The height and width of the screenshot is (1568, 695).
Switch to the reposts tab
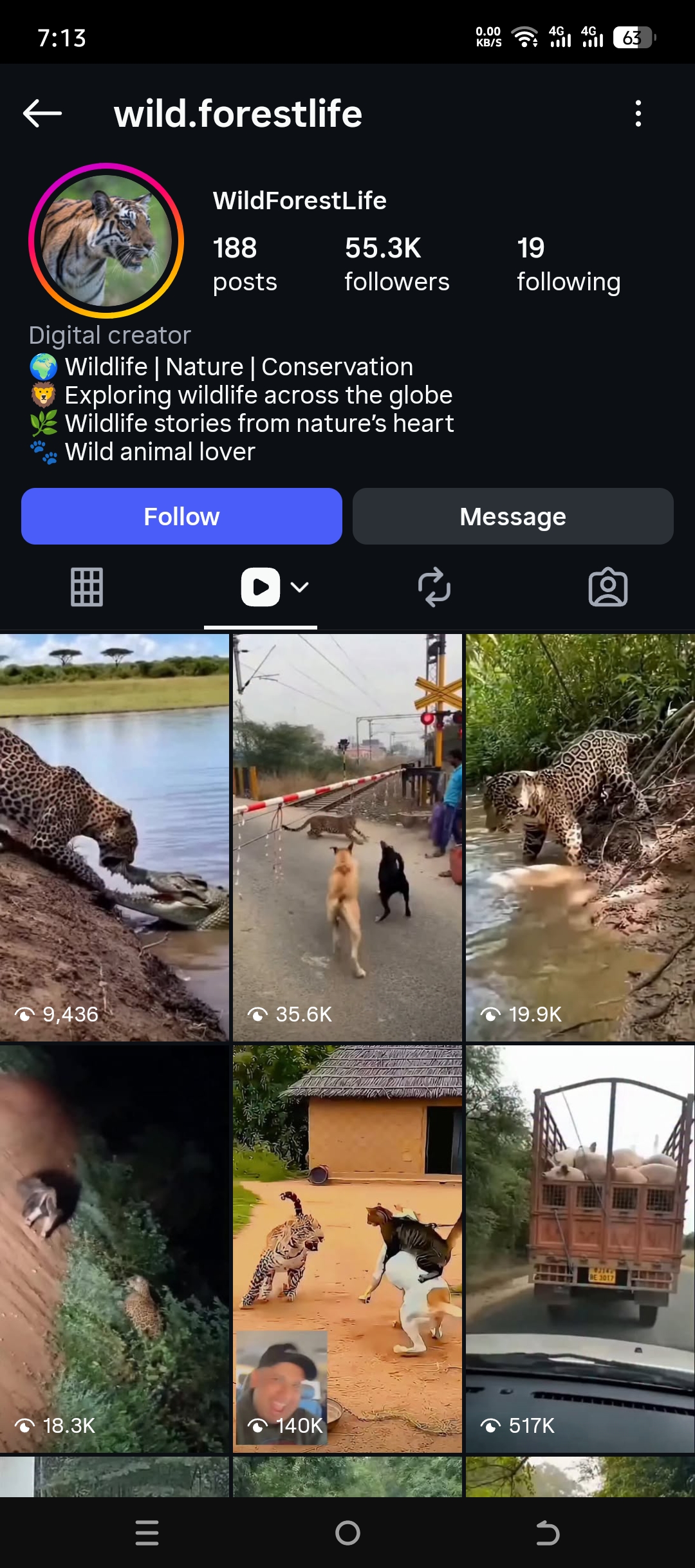click(x=434, y=587)
